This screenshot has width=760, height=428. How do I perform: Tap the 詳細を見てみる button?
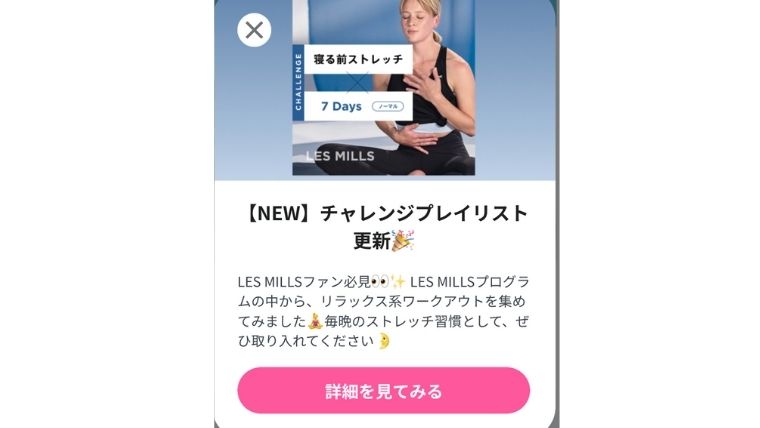point(383,390)
